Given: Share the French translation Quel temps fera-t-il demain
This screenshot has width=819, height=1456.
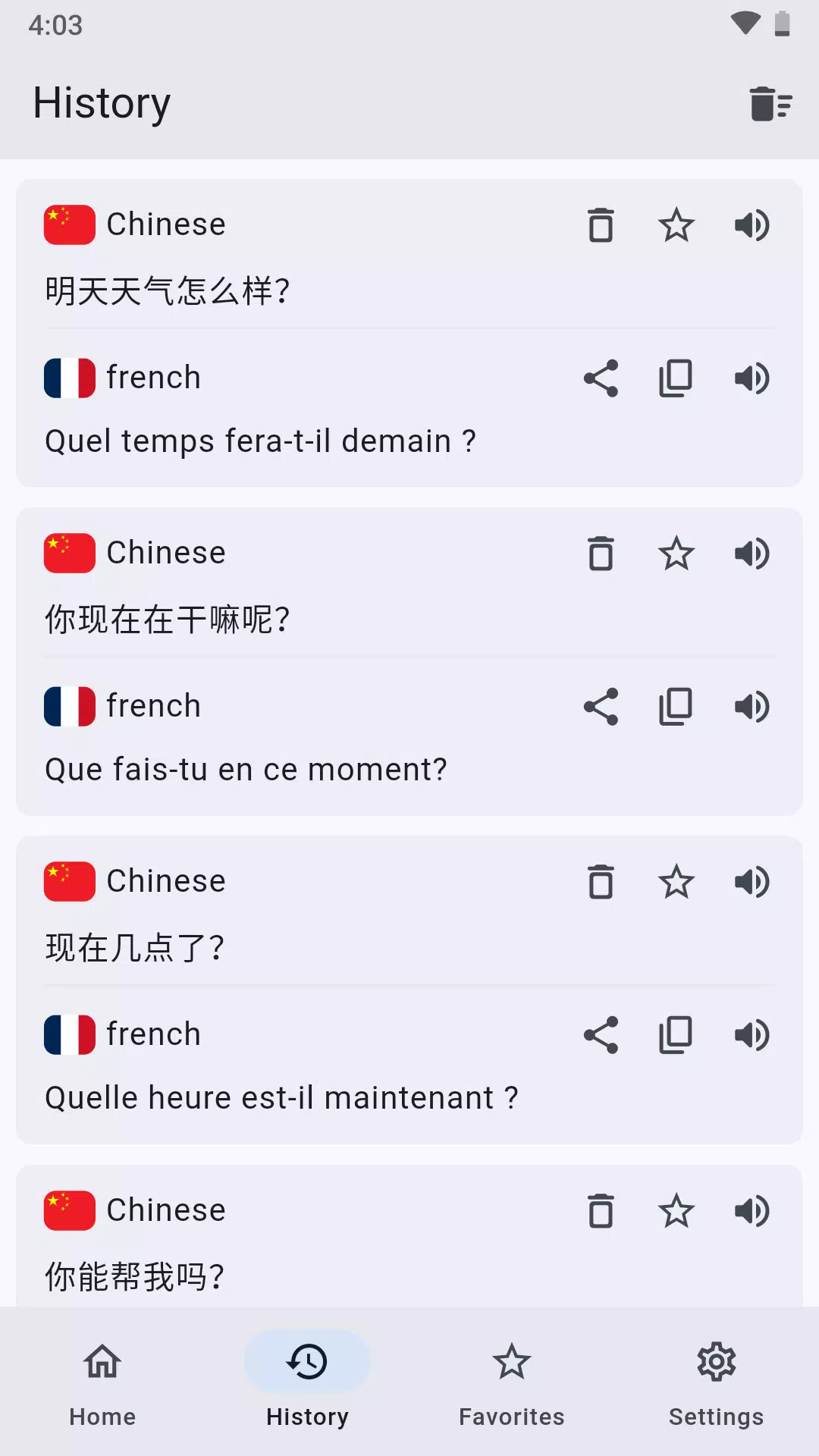Looking at the screenshot, I should pyautogui.click(x=600, y=378).
